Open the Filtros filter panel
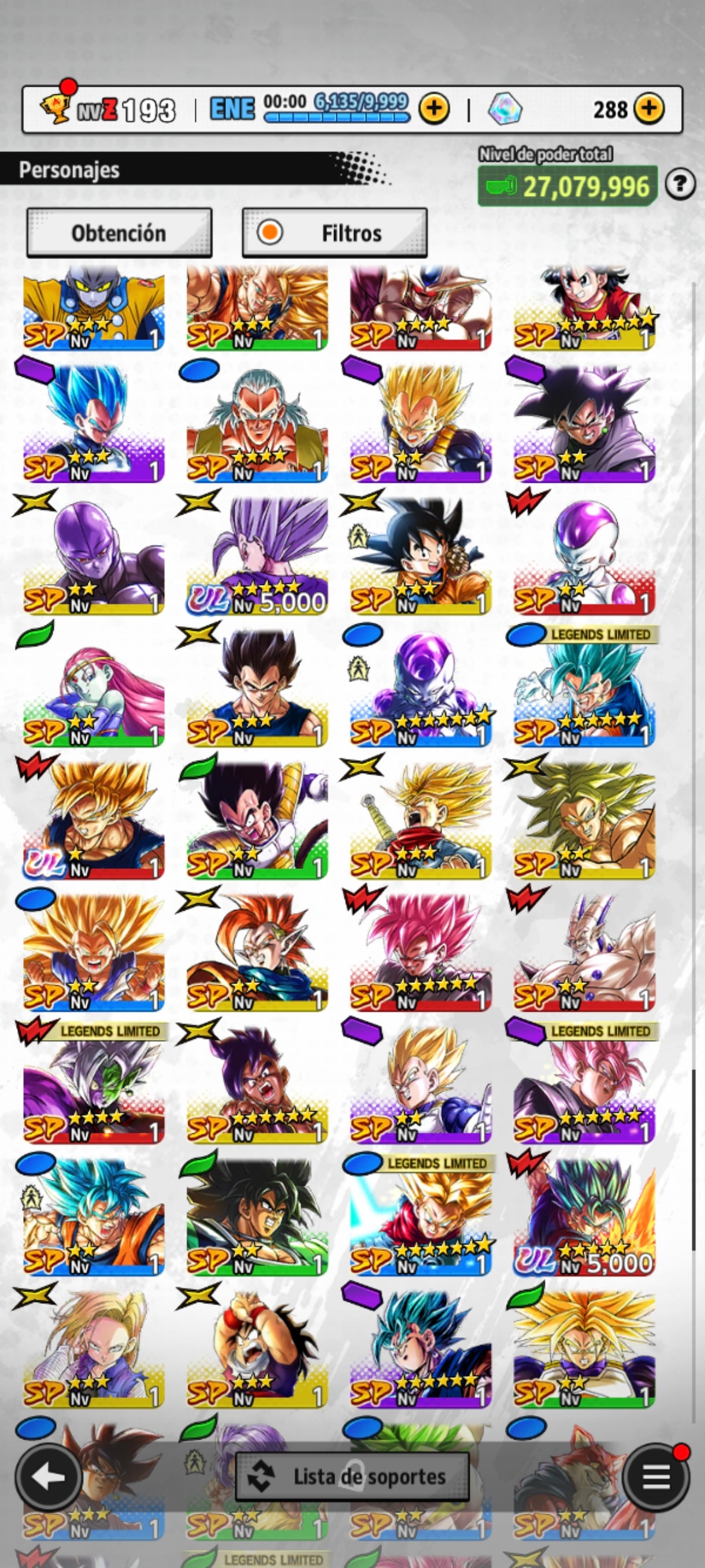Viewport: 705px width, 1568px height. point(335,232)
